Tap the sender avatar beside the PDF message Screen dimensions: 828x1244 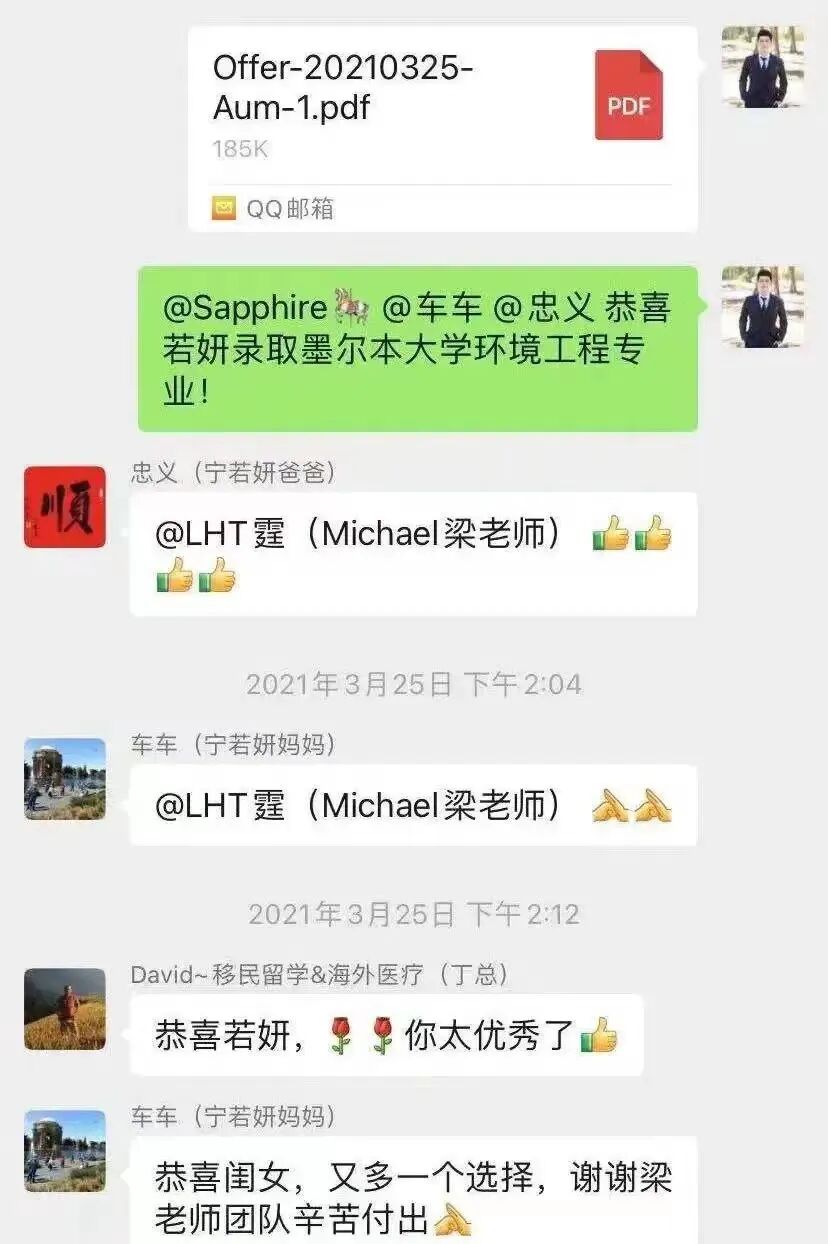[763, 67]
